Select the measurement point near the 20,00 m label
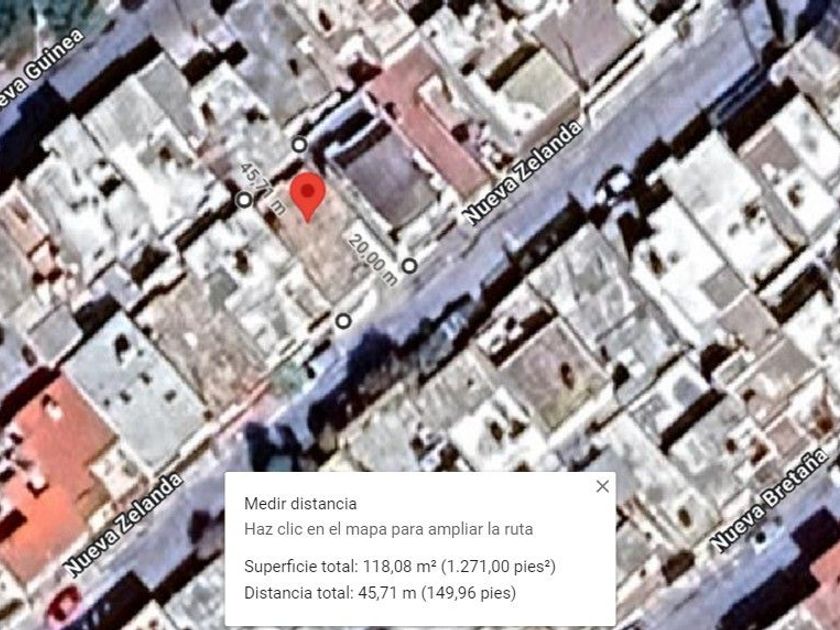 point(409,265)
